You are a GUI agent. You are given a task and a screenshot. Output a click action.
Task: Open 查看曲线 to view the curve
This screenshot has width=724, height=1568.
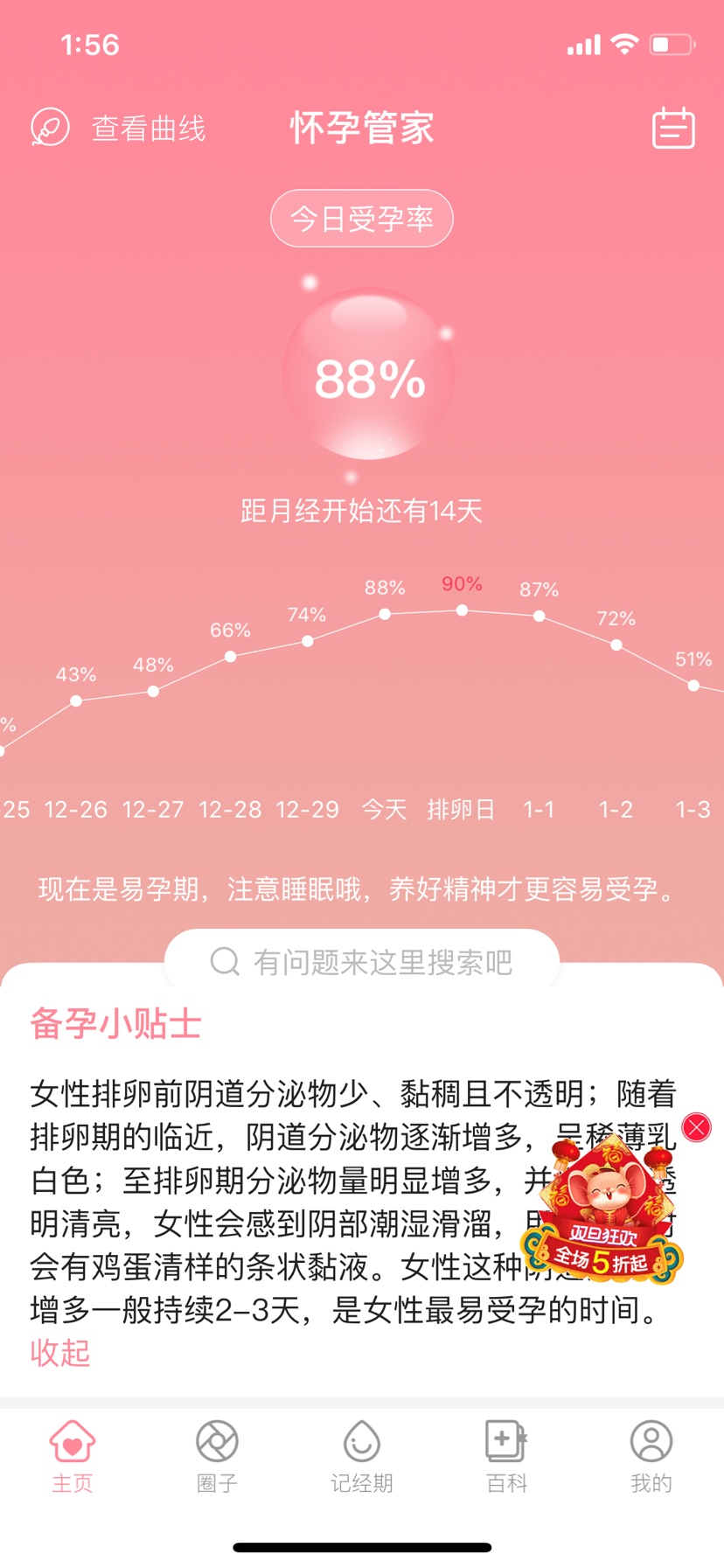[119, 129]
